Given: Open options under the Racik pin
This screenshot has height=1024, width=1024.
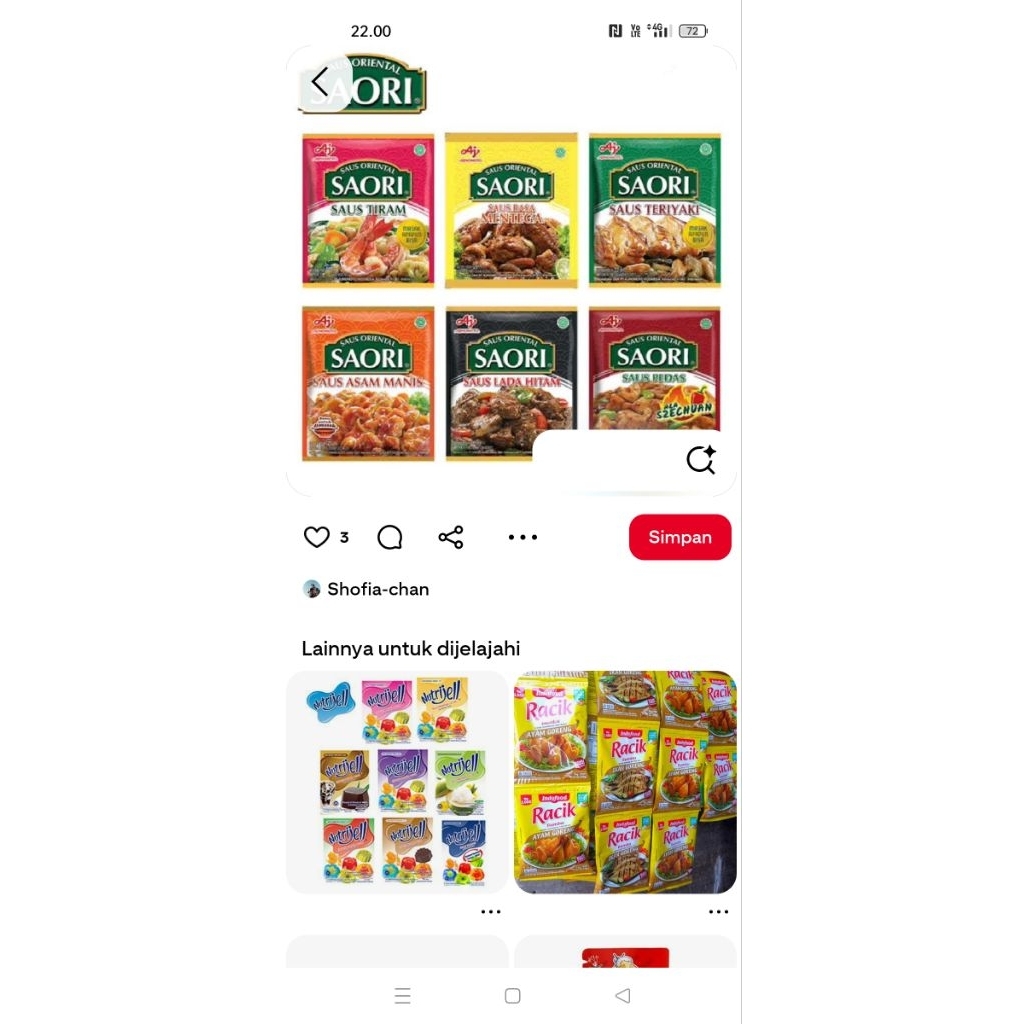Looking at the screenshot, I should [718, 911].
